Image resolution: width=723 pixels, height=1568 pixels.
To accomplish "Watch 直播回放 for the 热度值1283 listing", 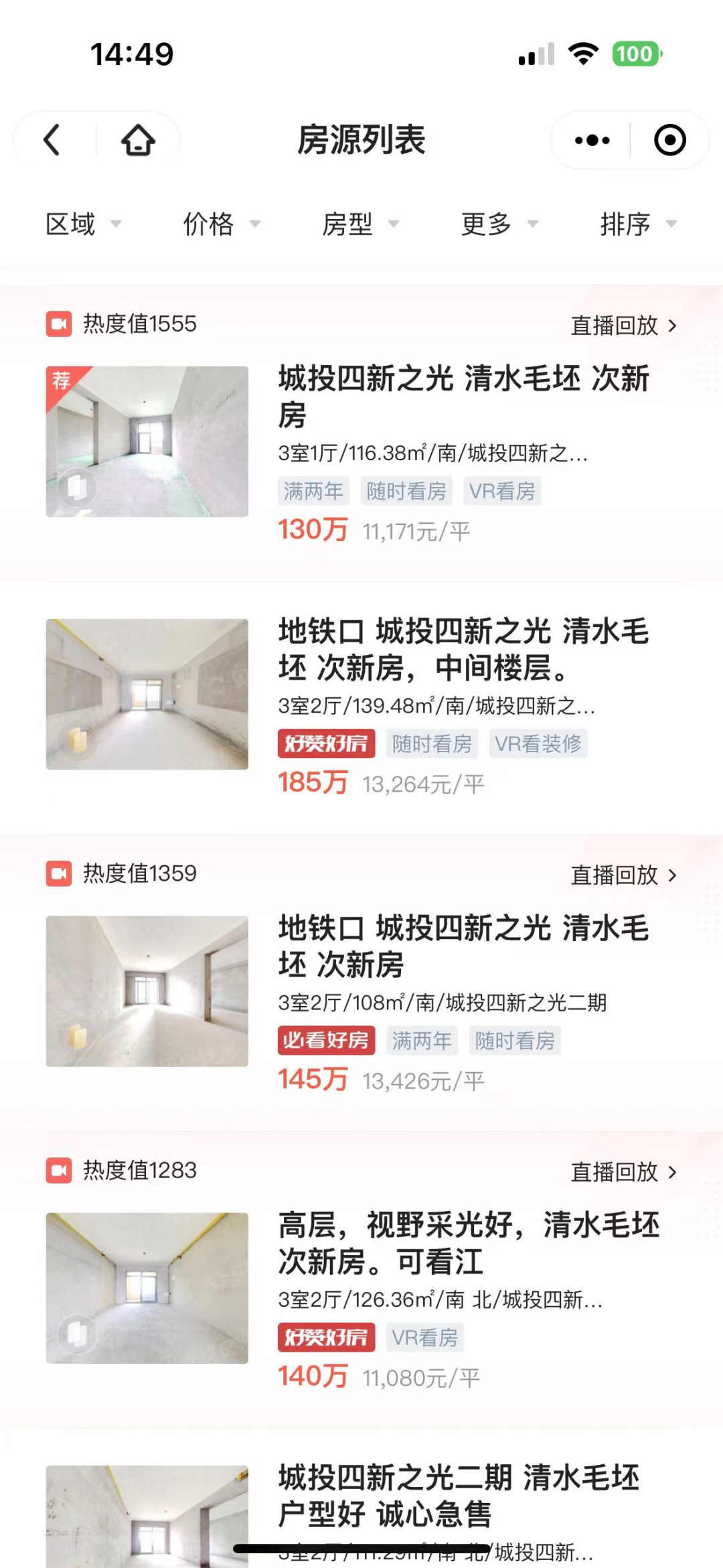I will tap(623, 1171).
